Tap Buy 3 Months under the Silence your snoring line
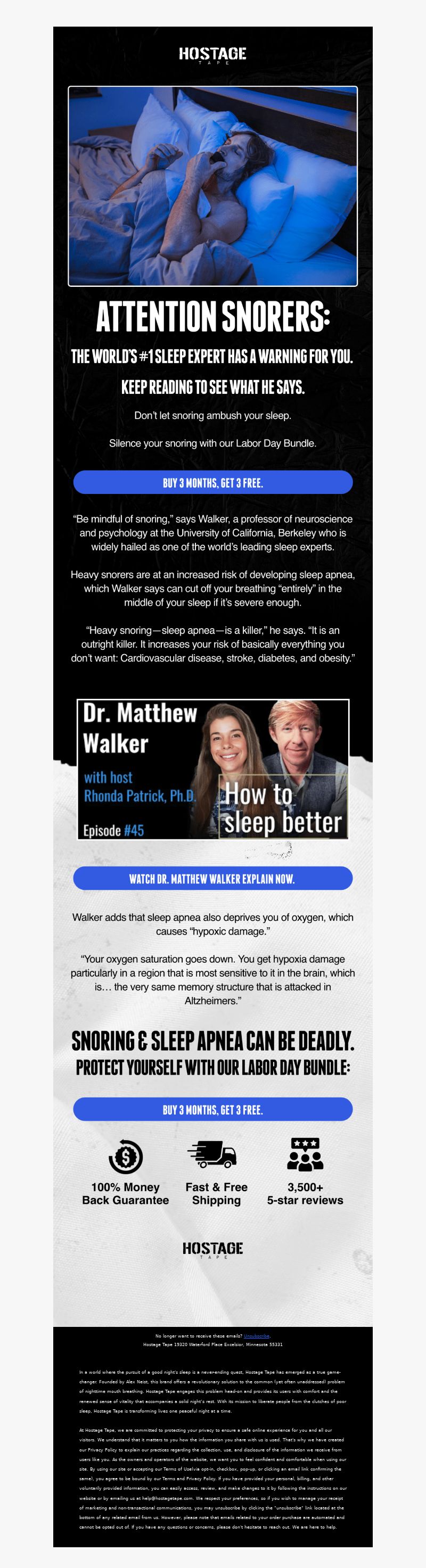426x1568 pixels. 212,483
